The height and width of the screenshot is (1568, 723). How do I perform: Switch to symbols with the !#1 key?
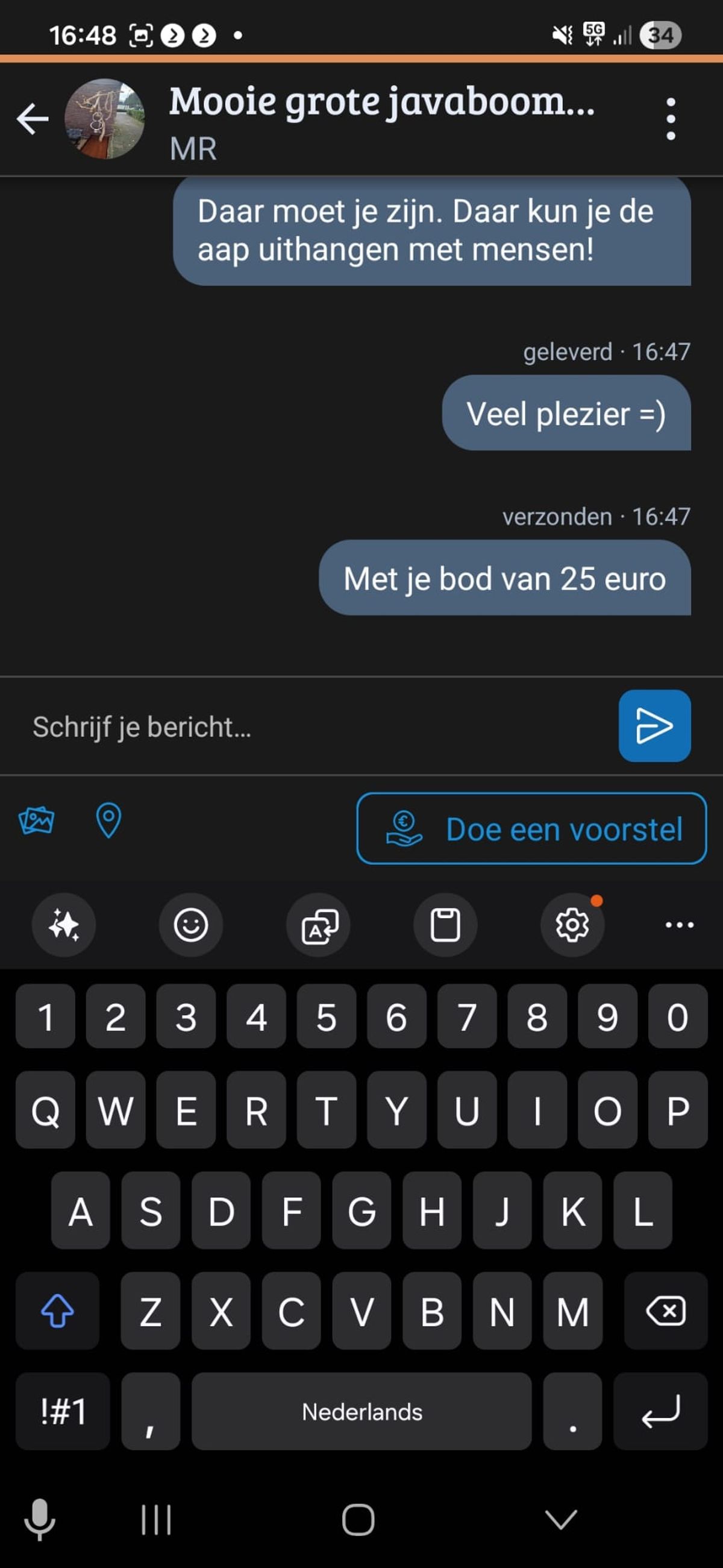[x=63, y=1410]
